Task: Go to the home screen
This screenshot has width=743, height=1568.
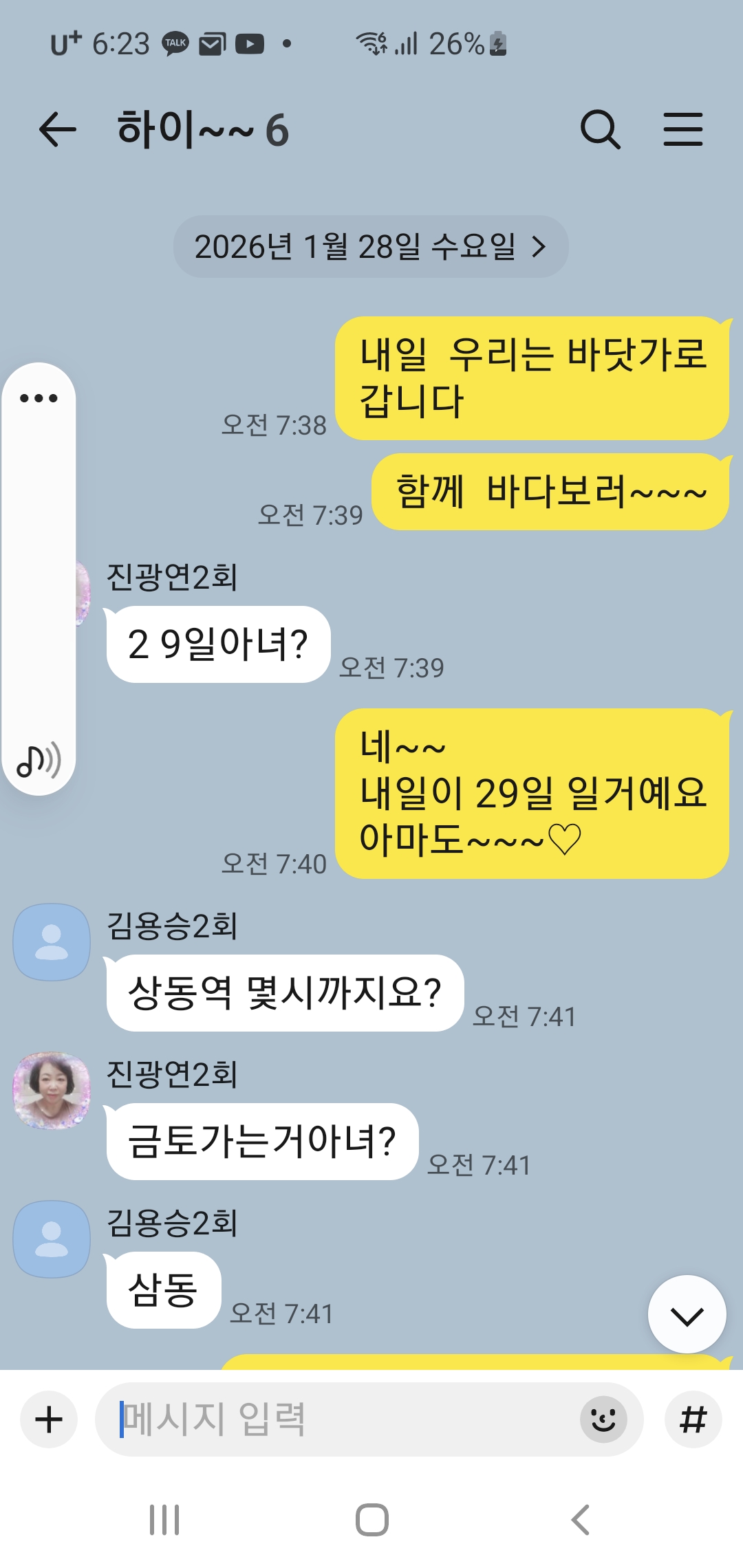Action: pos(371,1520)
